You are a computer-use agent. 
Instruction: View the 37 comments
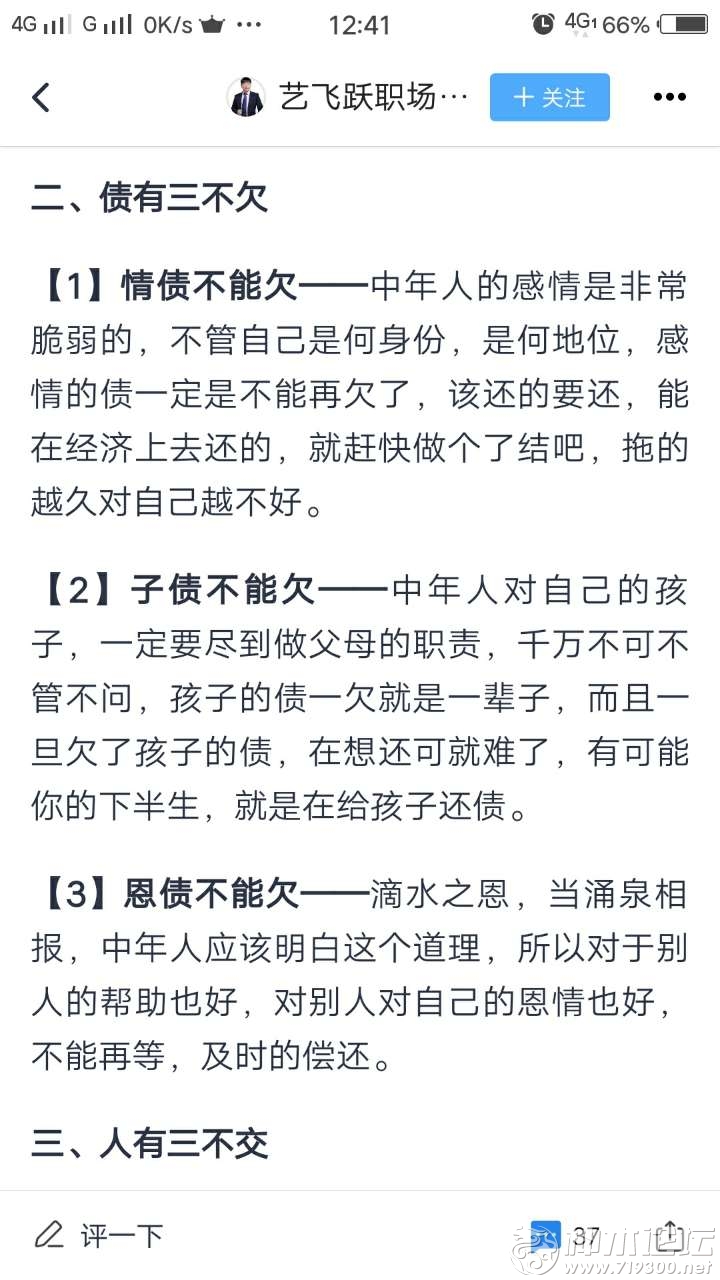coord(564,1235)
